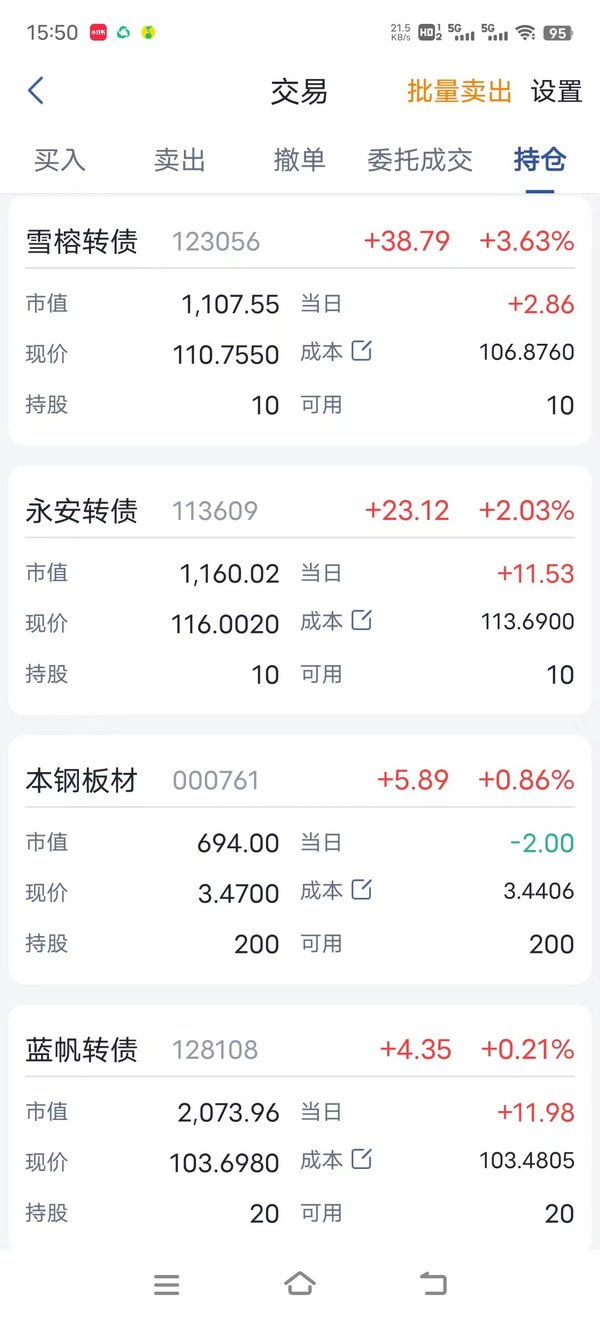Edit the cost of 永安转债
The width and height of the screenshot is (600, 1320).
coord(361,620)
